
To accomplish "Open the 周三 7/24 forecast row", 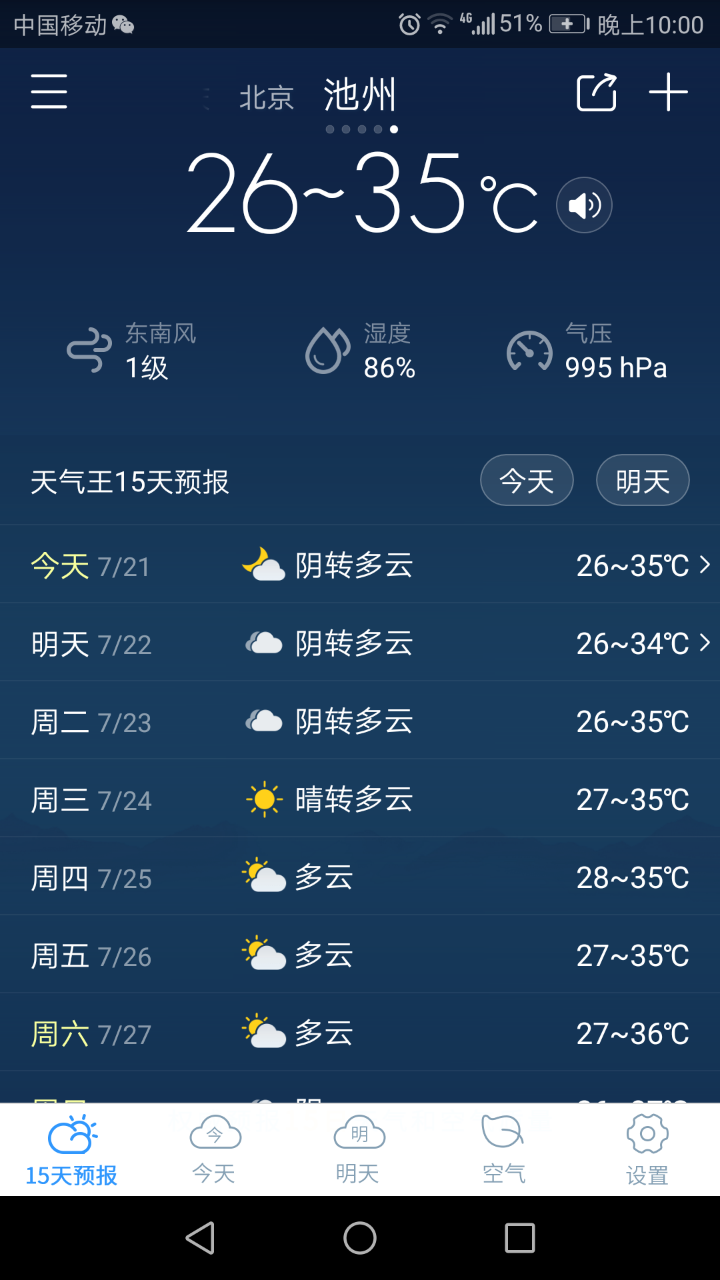I will 360,800.
